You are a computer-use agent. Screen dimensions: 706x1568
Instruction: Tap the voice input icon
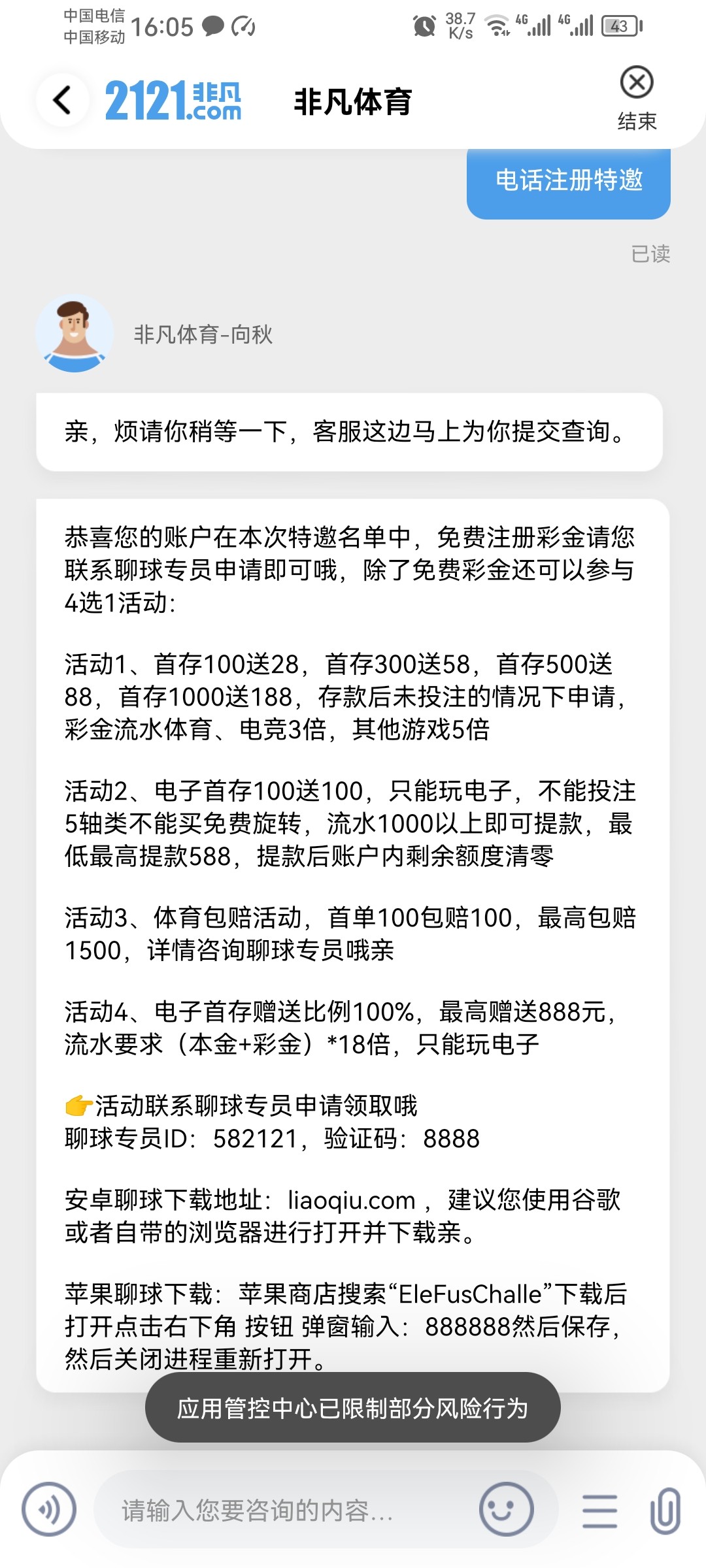pyautogui.click(x=49, y=1509)
